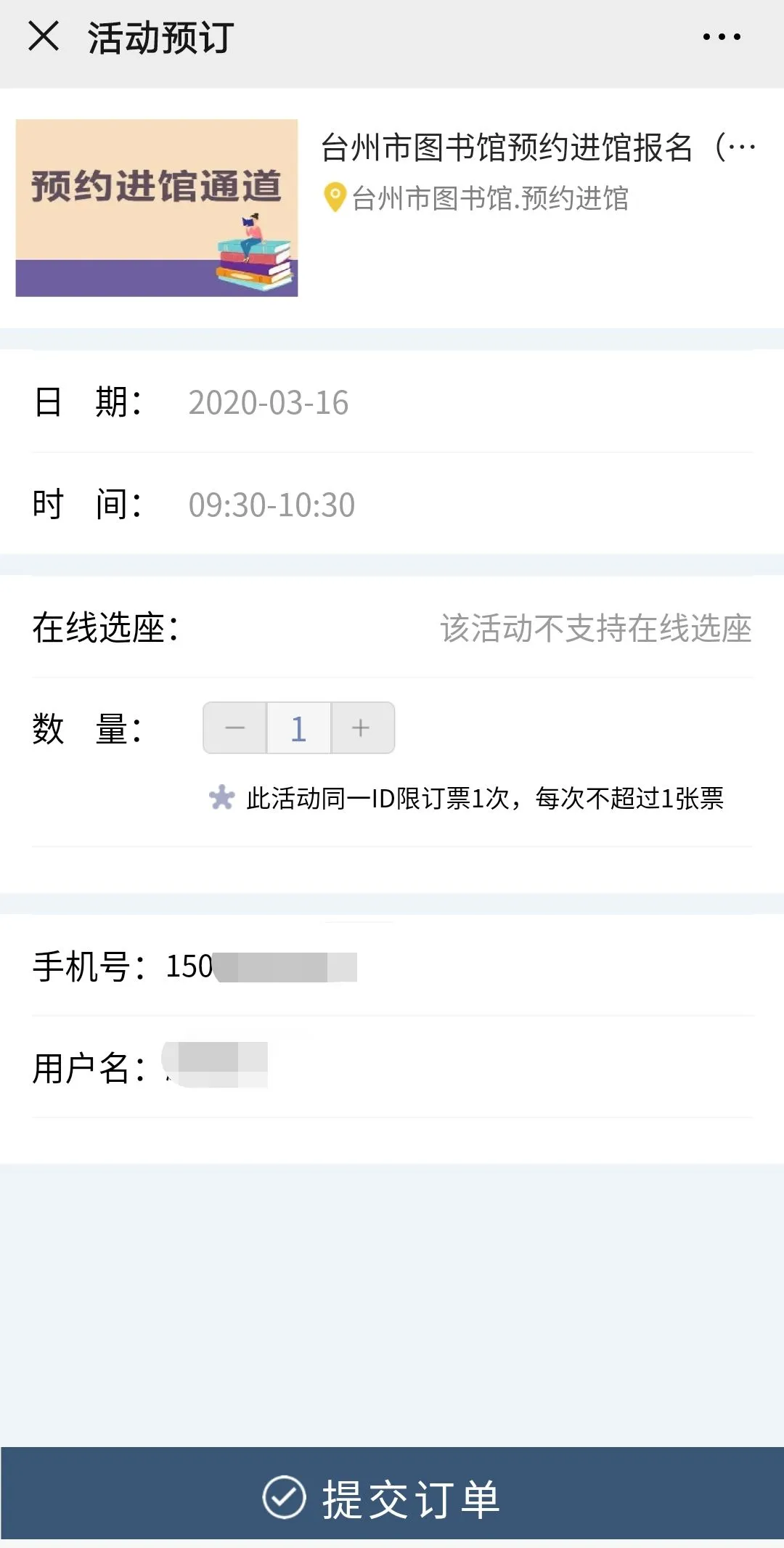Increase ticket quantity with plus button
The height and width of the screenshot is (1548, 784).
coord(362,728)
